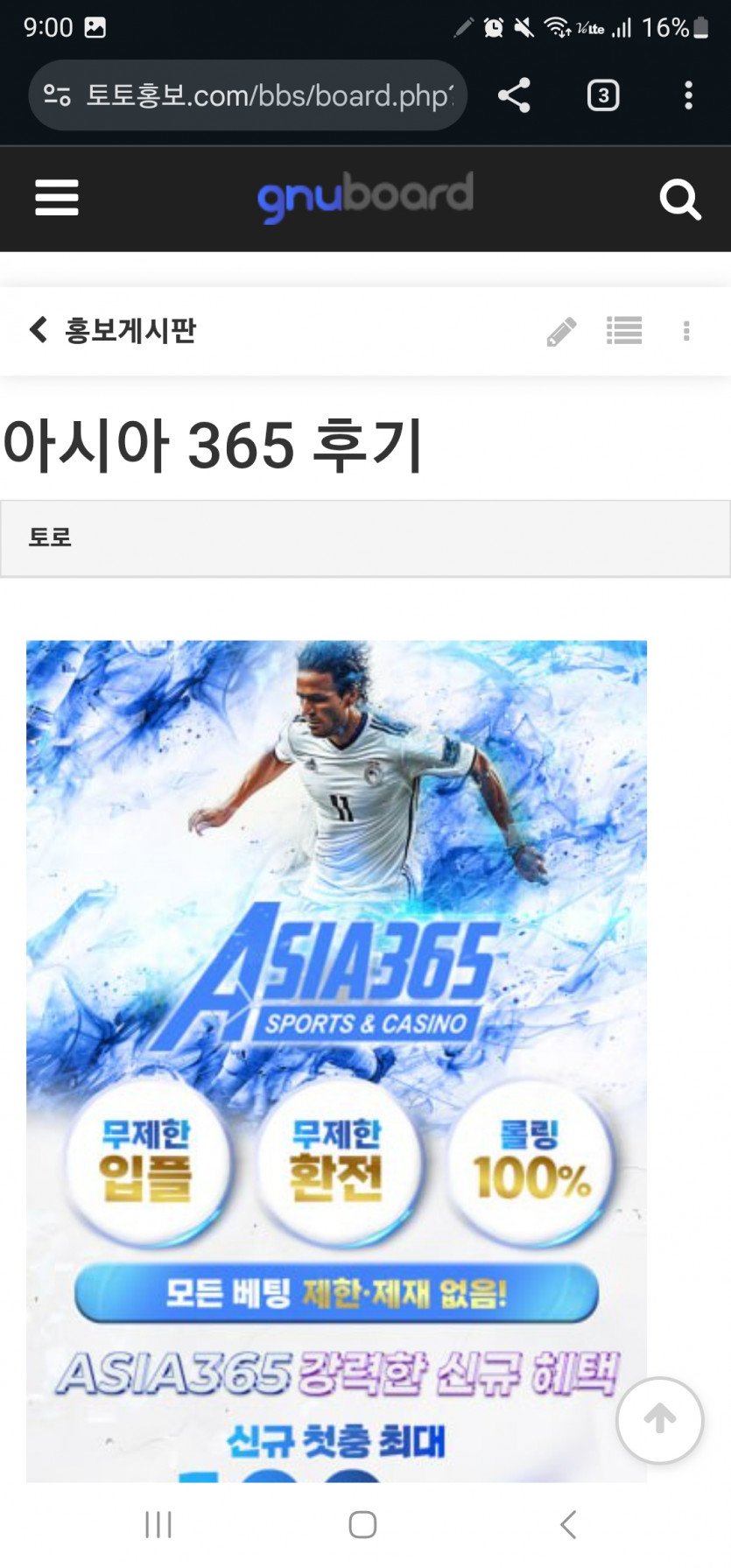This screenshot has height=1568, width=731.
Task: Open the hamburger menu
Action: [57, 198]
